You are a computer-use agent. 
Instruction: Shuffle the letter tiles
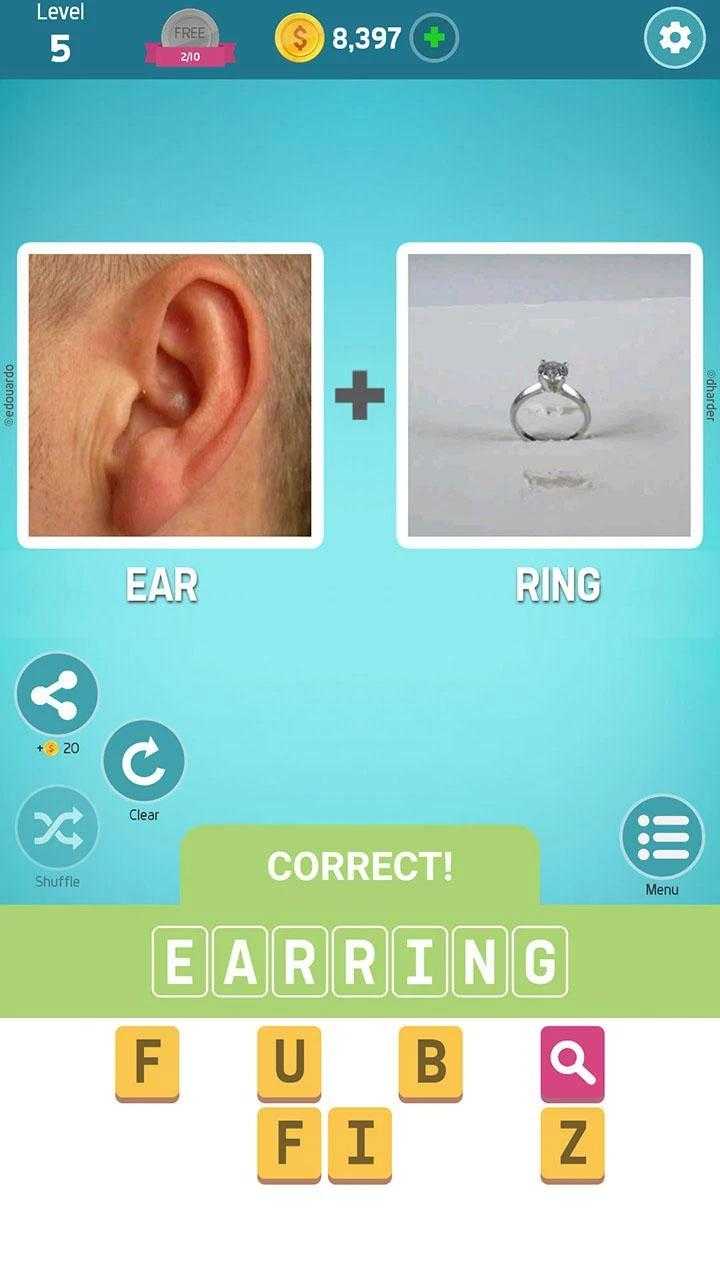pos(57,828)
